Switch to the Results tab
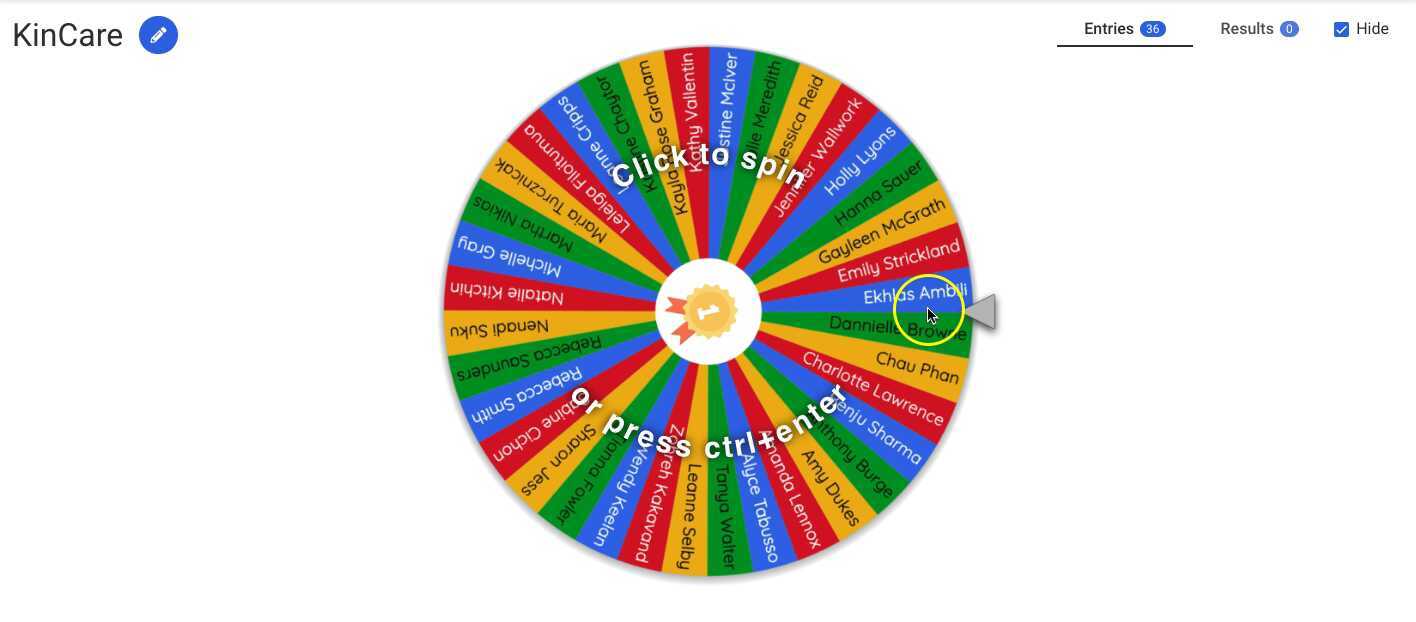 (1258, 29)
